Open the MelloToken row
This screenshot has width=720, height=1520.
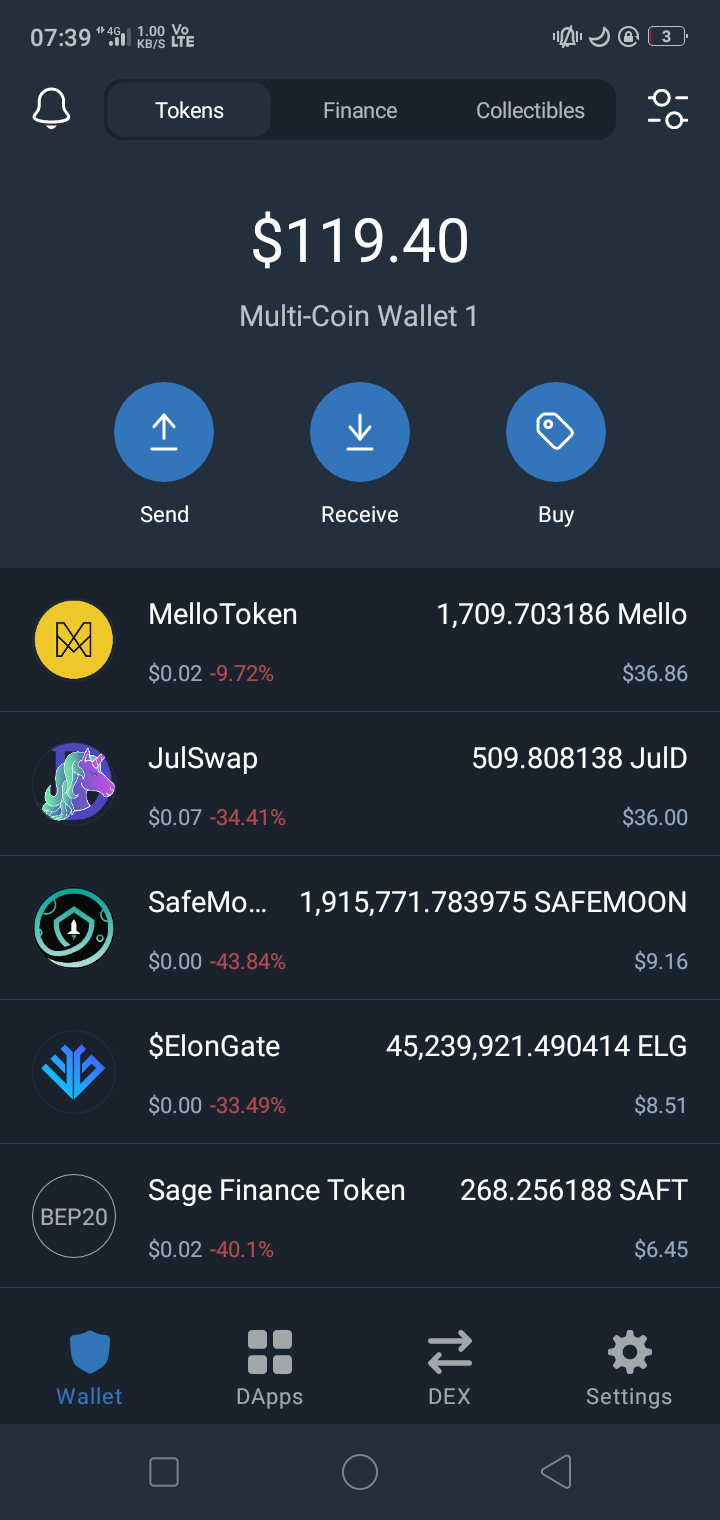click(x=360, y=641)
